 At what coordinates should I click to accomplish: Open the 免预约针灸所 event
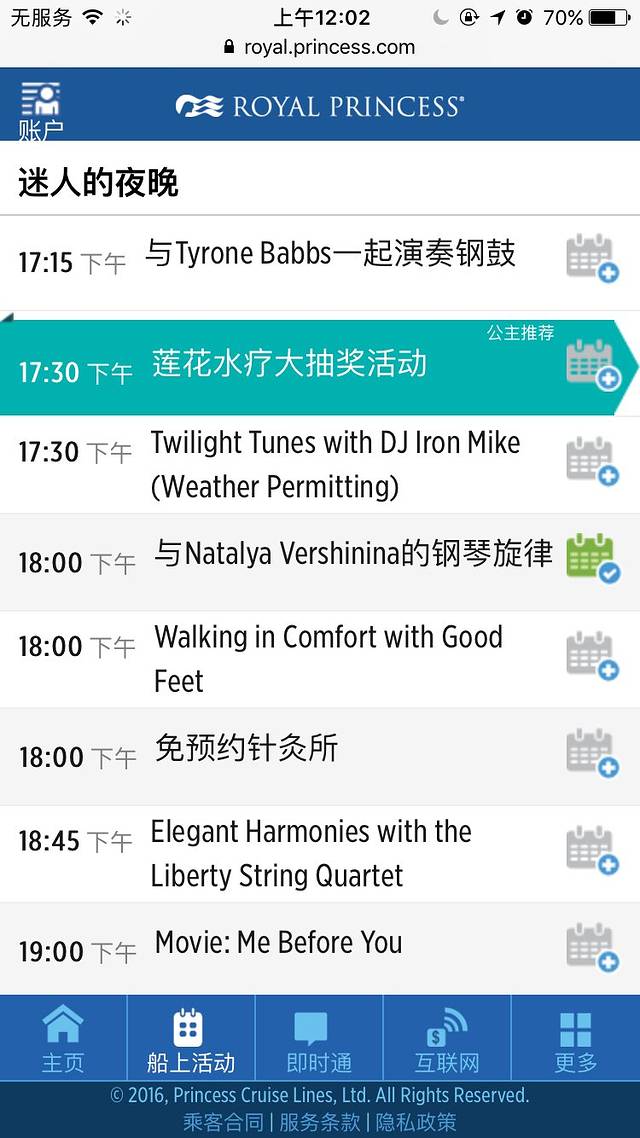tap(246, 748)
